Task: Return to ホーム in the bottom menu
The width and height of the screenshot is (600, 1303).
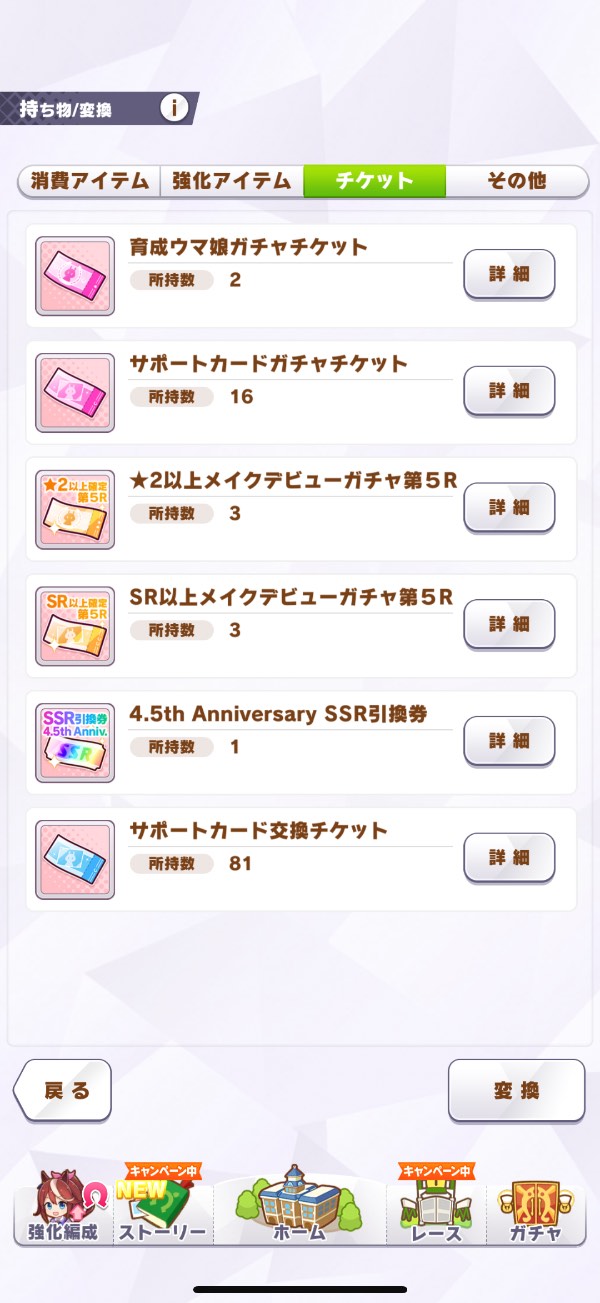Action: point(300,1208)
